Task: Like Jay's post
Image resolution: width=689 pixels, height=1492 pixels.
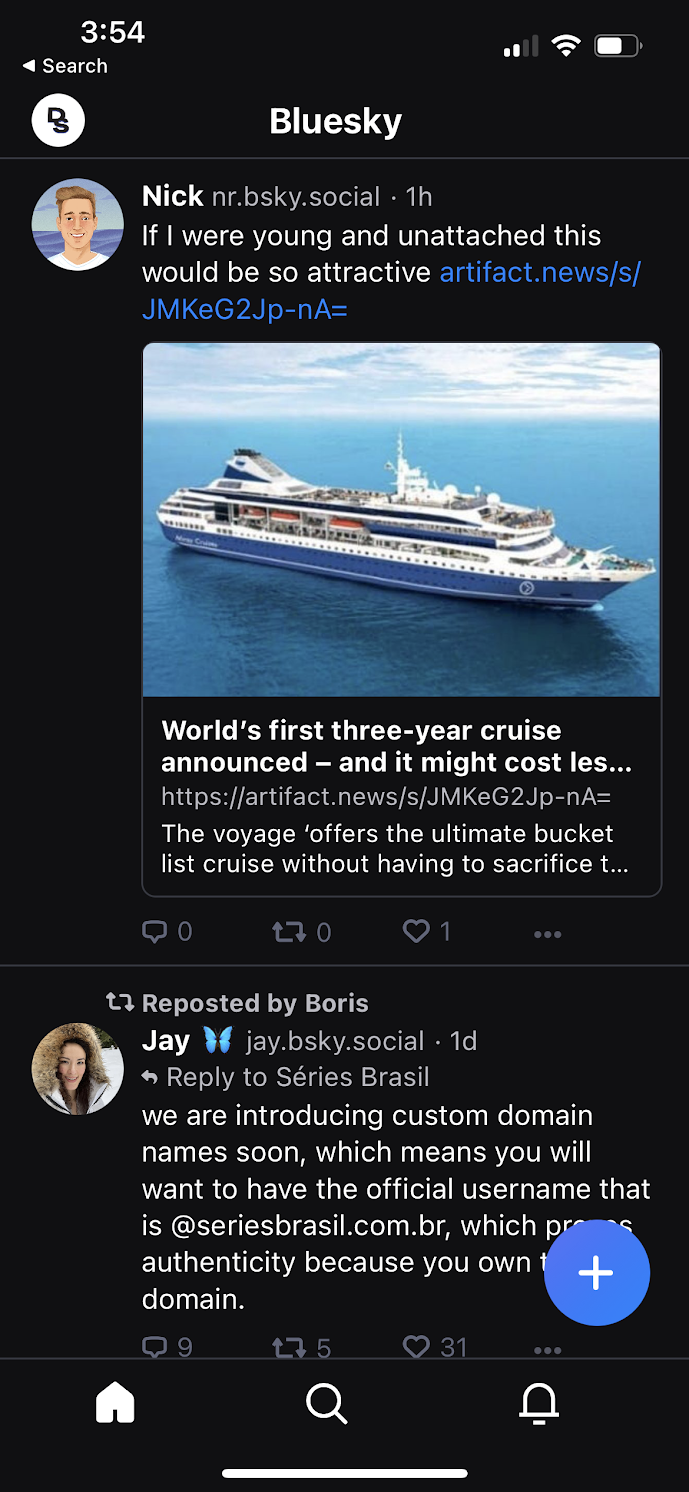Action: click(434, 1347)
